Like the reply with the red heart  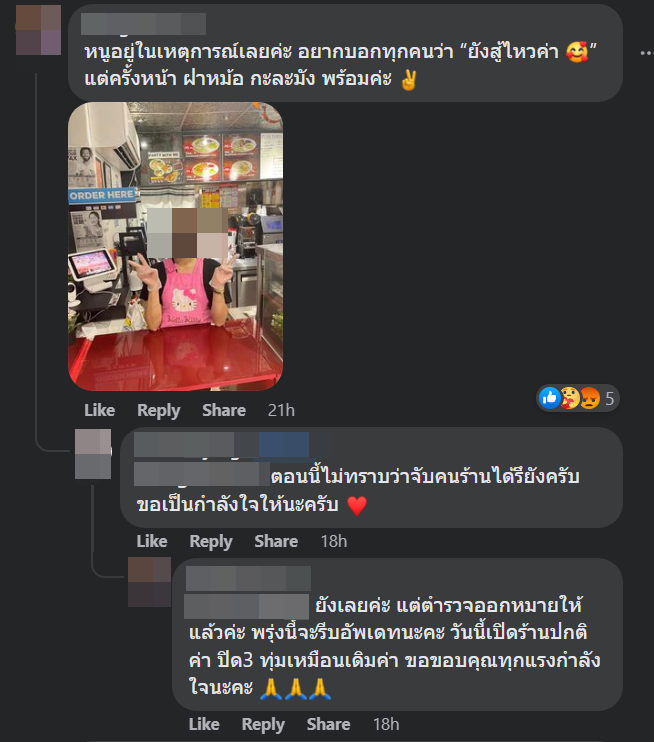(x=151, y=541)
